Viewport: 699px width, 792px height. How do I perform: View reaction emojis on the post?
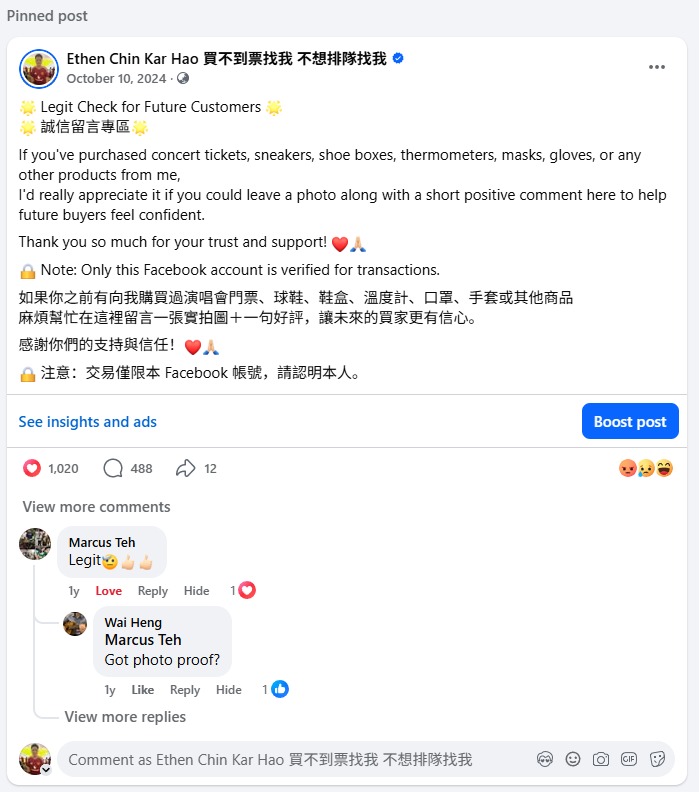pos(646,468)
